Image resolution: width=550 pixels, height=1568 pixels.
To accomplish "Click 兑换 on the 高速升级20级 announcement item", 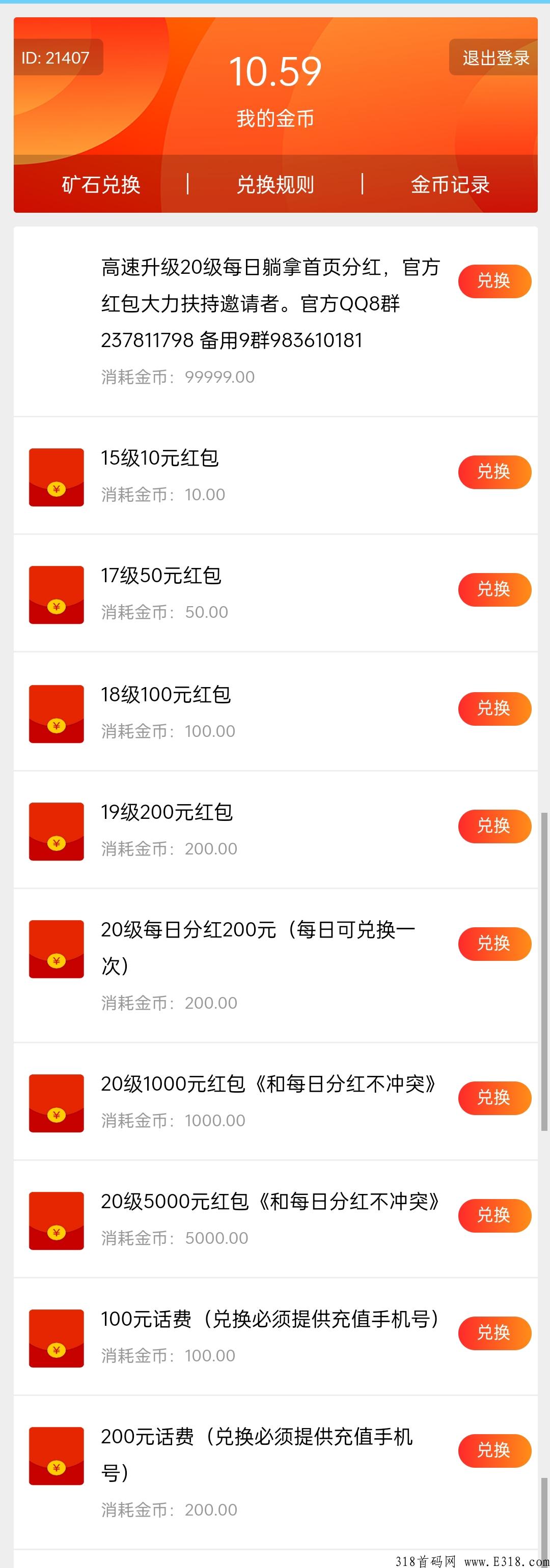I will pyautogui.click(x=494, y=281).
